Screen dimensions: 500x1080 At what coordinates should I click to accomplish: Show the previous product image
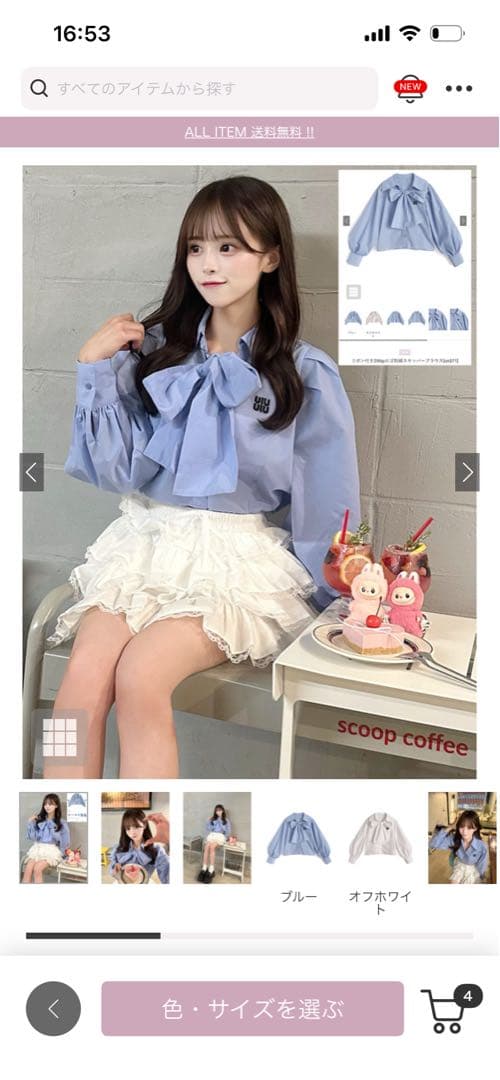pyautogui.click(x=32, y=472)
